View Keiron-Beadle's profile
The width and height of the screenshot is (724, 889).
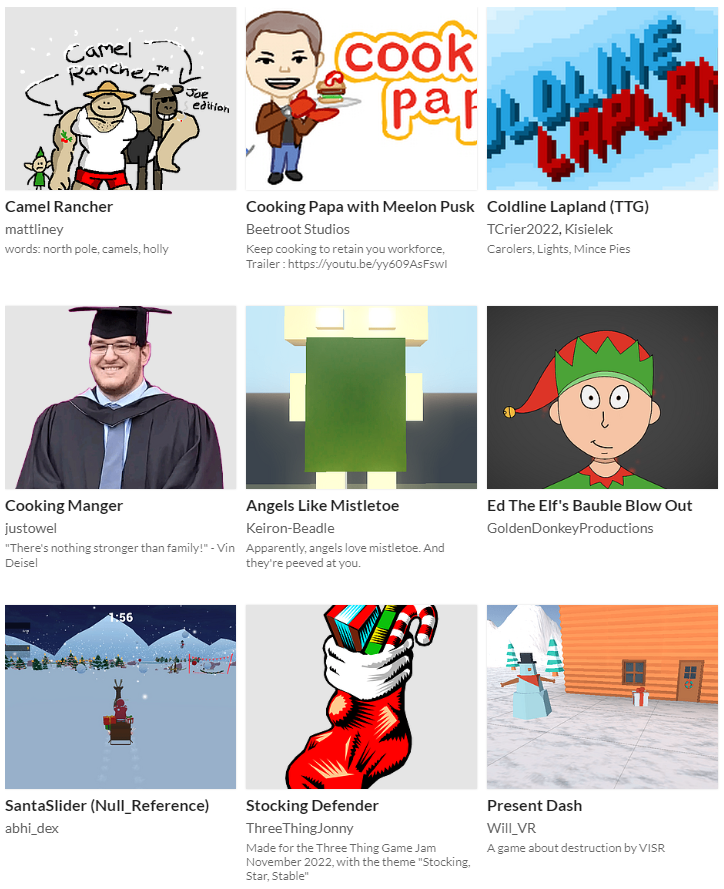pos(290,528)
